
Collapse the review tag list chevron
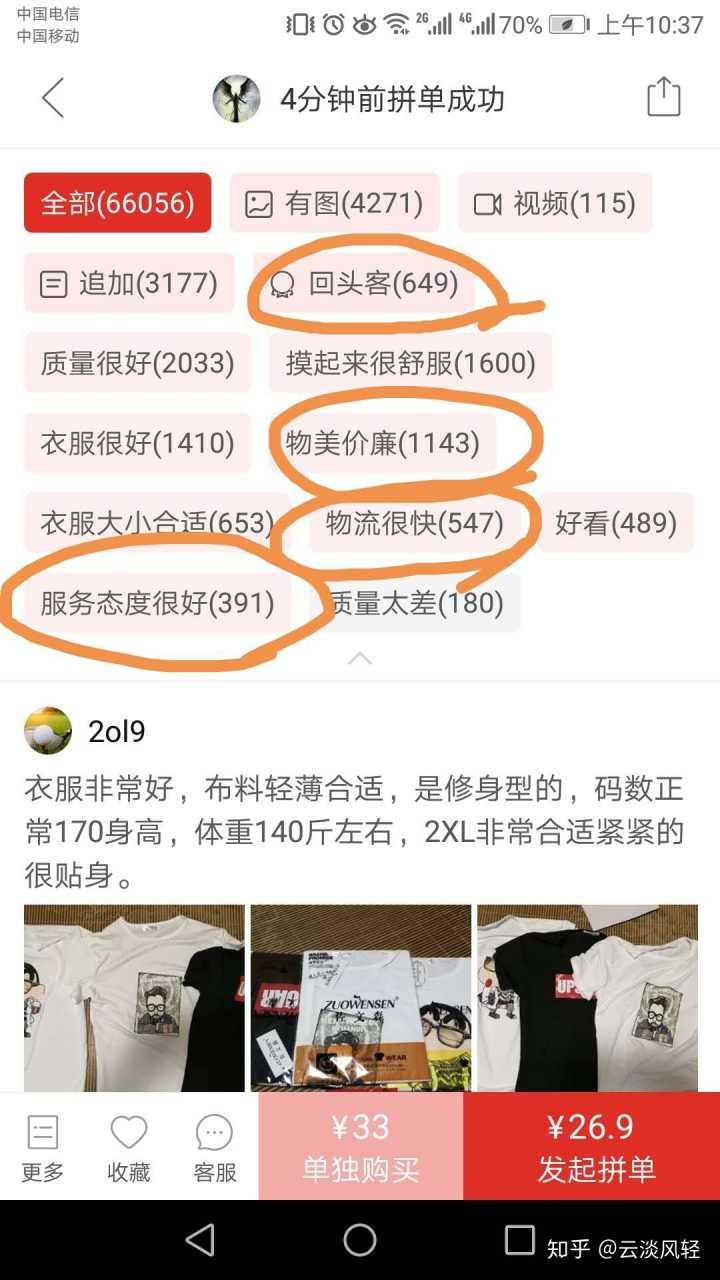(x=360, y=658)
